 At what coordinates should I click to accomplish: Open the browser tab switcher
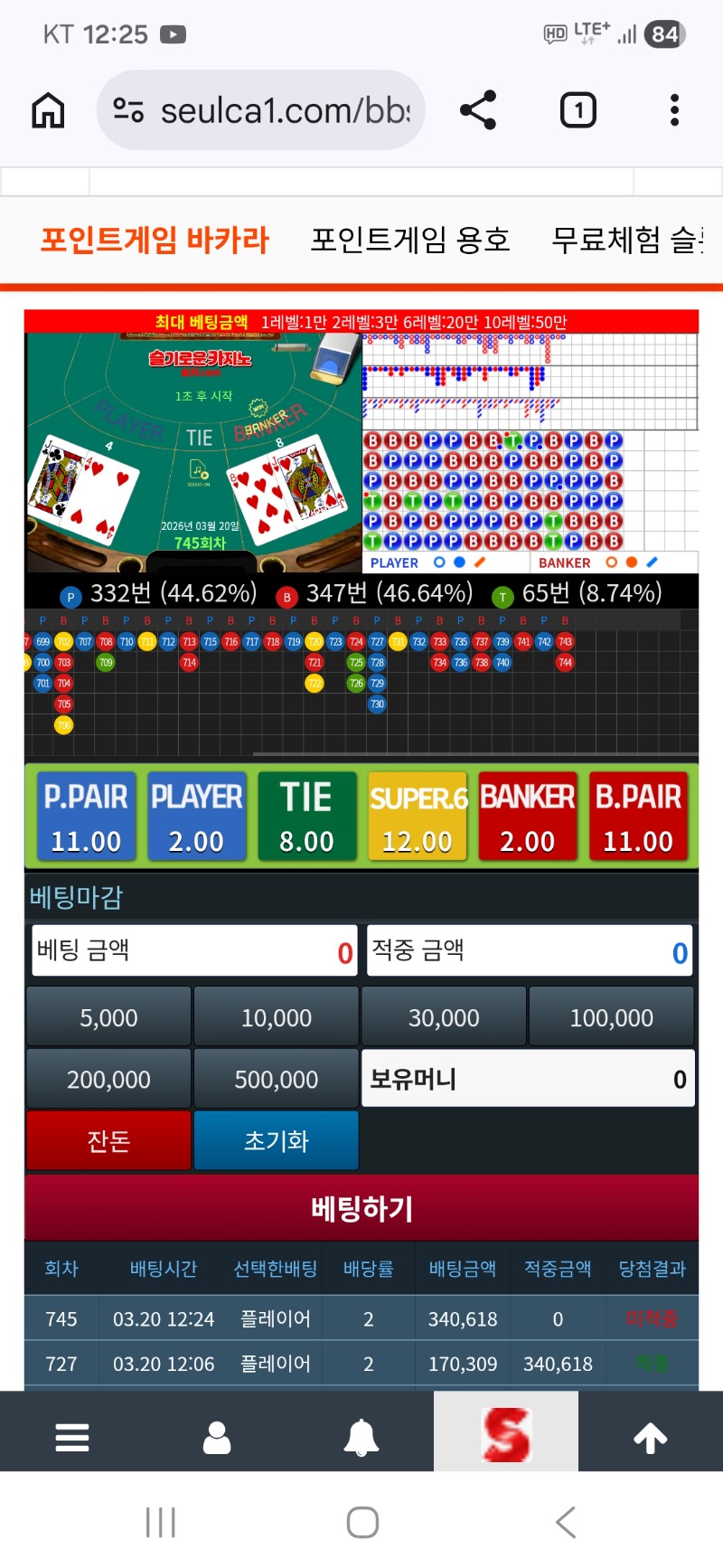click(x=578, y=110)
